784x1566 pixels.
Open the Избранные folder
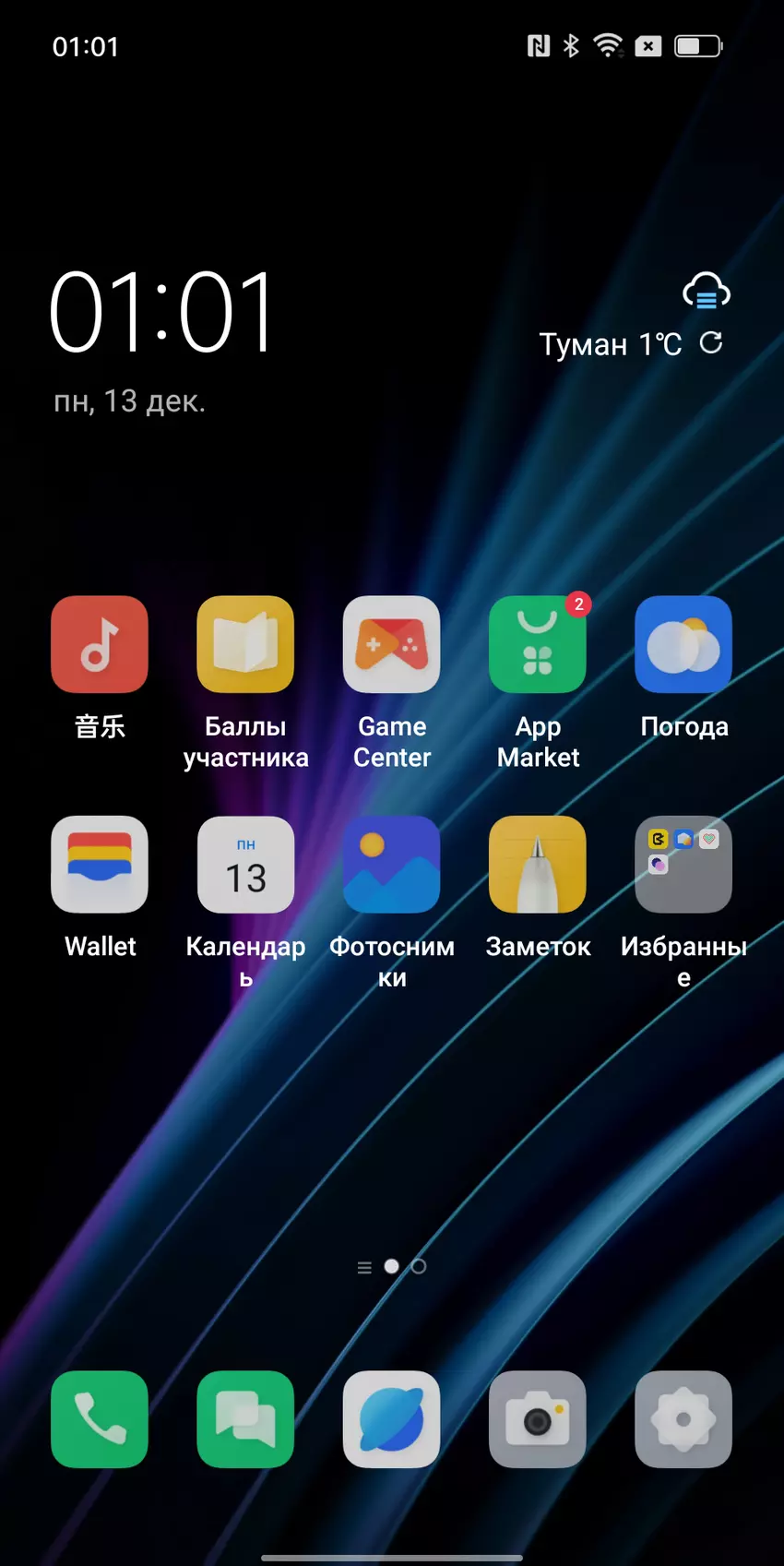click(683, 864)
